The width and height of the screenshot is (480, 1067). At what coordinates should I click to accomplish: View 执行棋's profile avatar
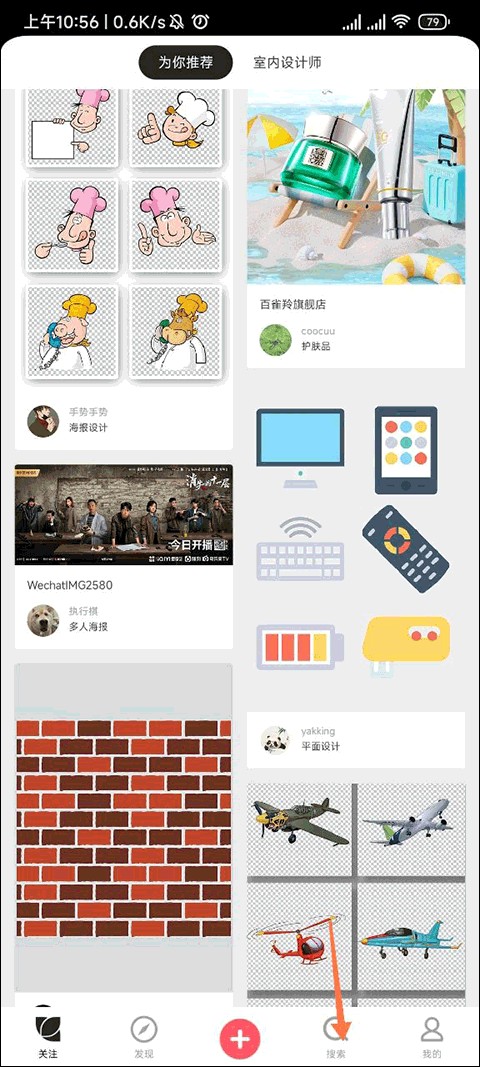click(x=43, y=620)
